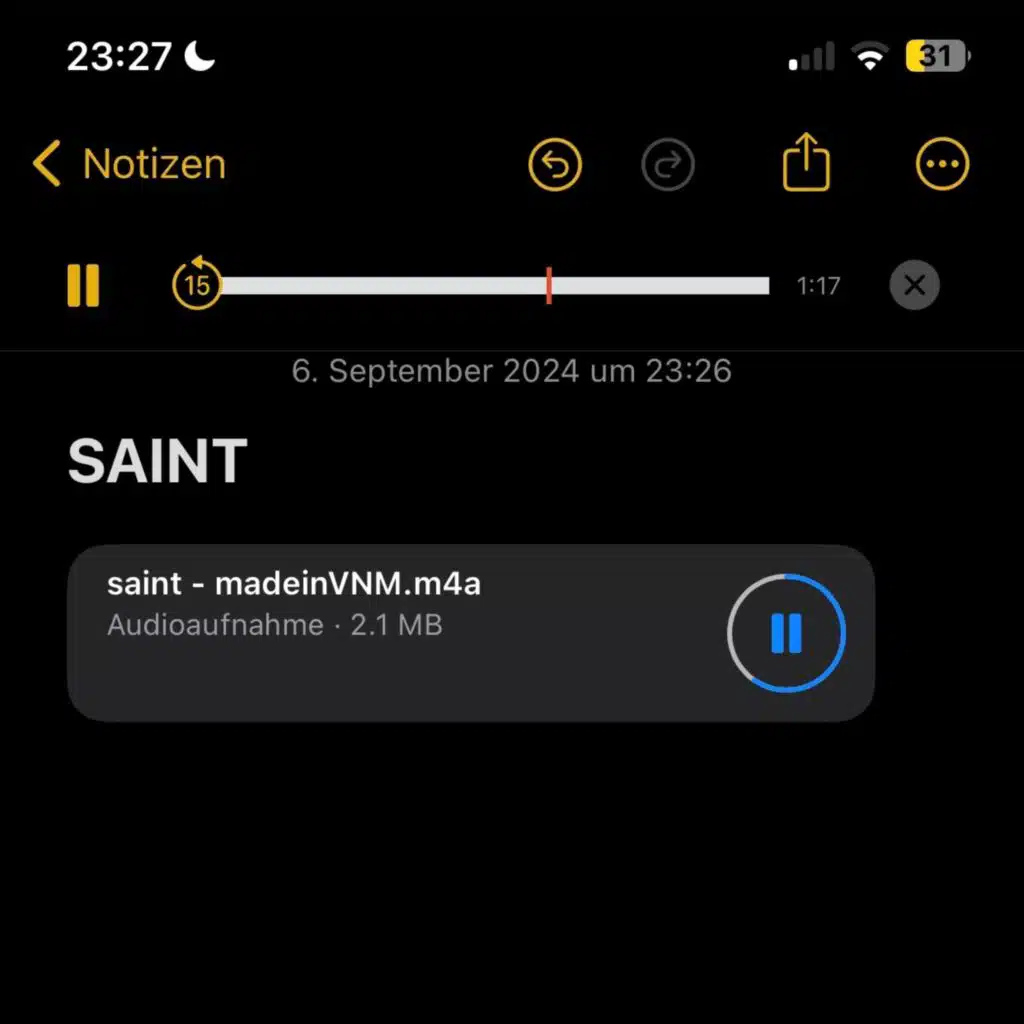Undo the last edit
Image resolution: width=1024 pixels, height=1024 pixels.
[555, 164]
